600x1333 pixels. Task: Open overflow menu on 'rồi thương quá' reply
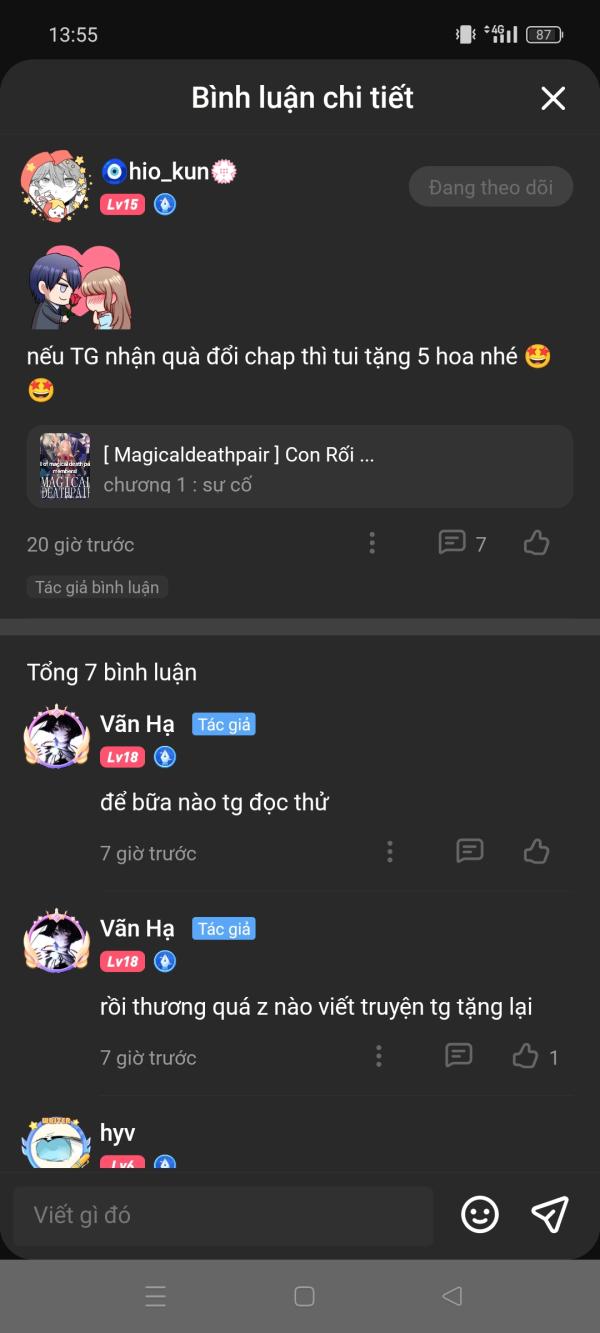click(x=378, y=1056)
